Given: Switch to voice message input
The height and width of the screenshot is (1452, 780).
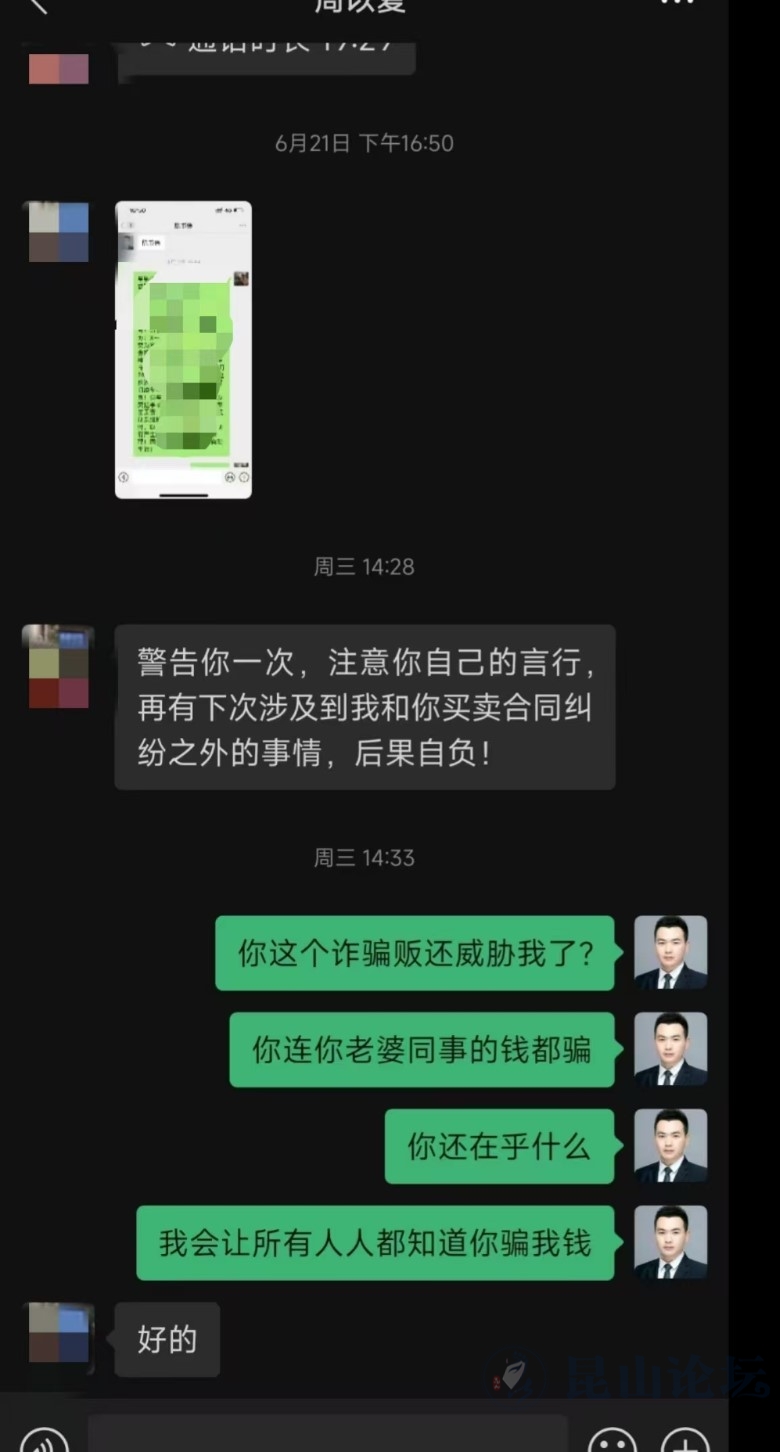Looking at the screenshot, I should (45, 1441).
